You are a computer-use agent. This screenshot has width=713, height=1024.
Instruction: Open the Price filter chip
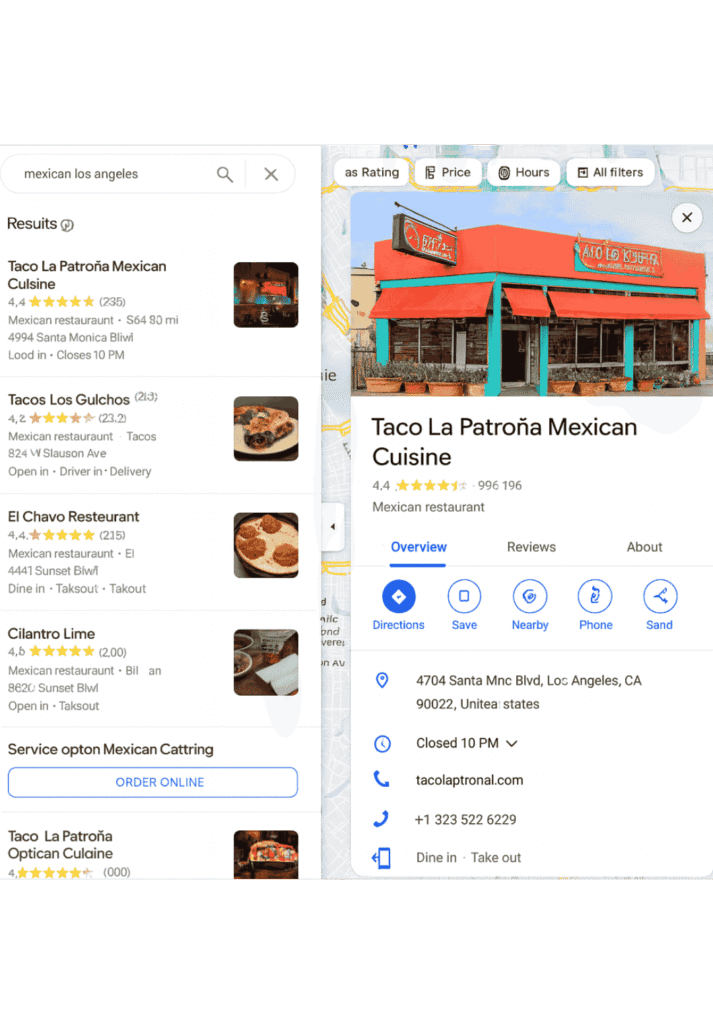447,172
